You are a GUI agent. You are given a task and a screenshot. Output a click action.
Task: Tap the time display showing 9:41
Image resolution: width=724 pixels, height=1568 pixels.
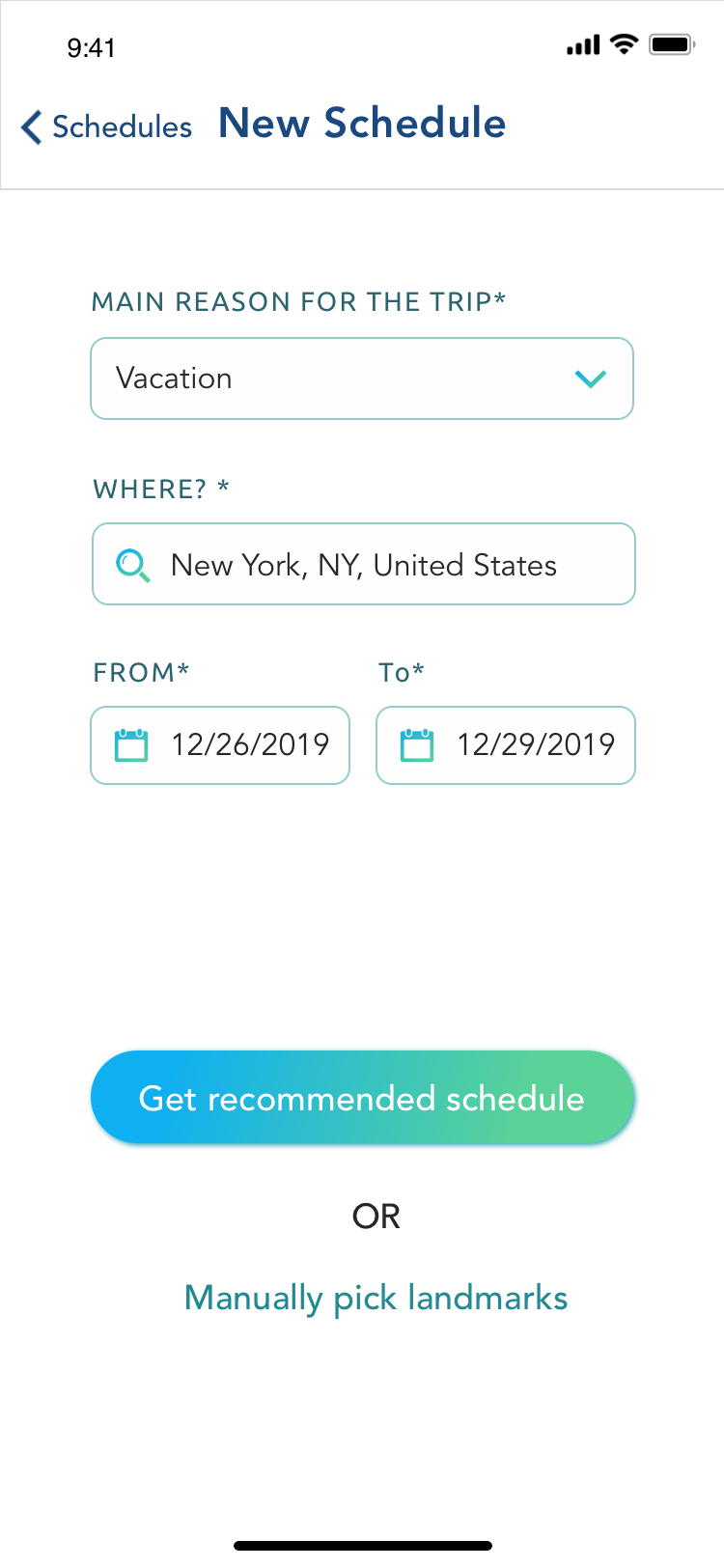point(92,46)
